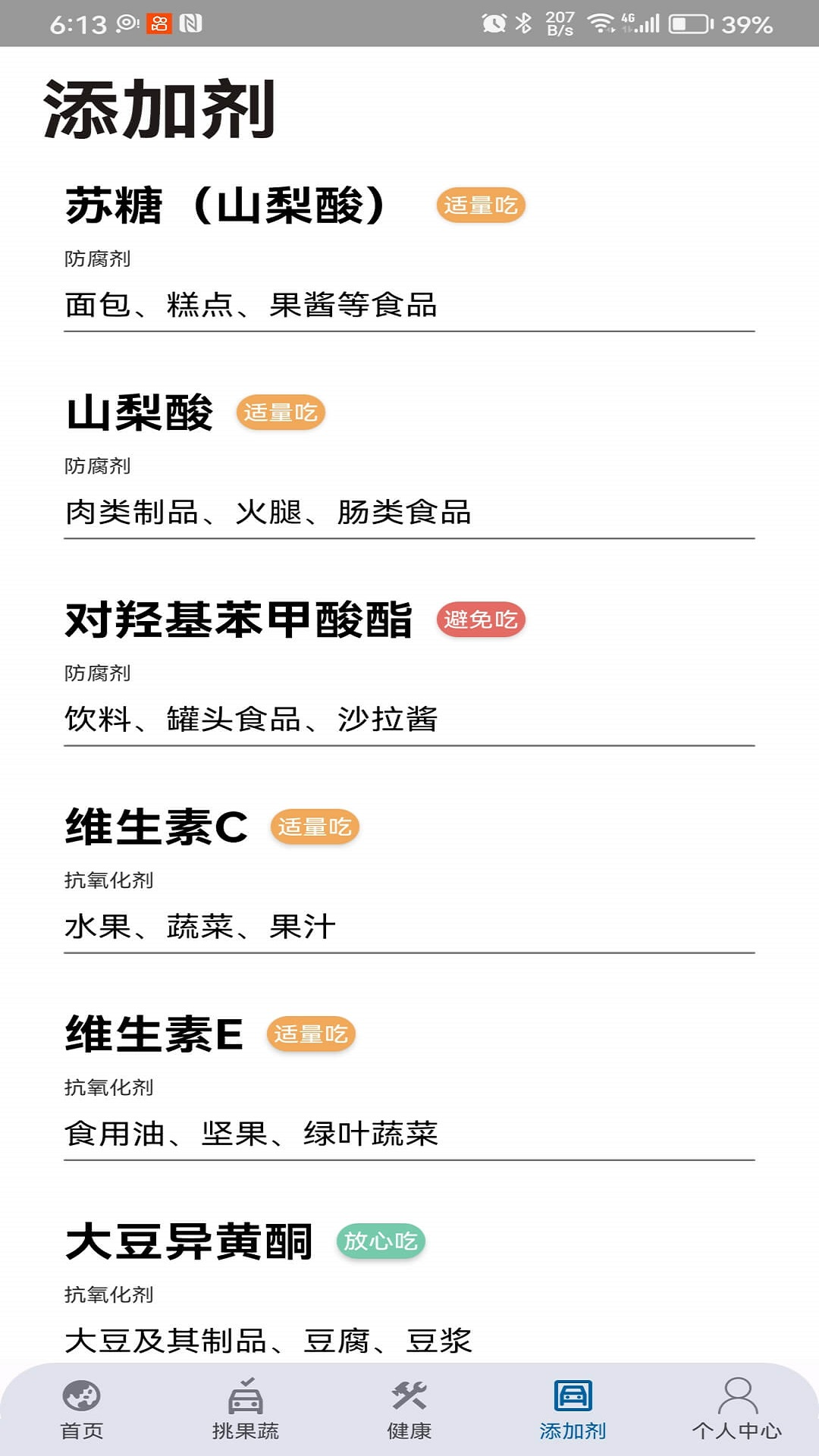Open the 个人中心 tab
Viewport: 819px width, 1456px height.
(736, 1409)
